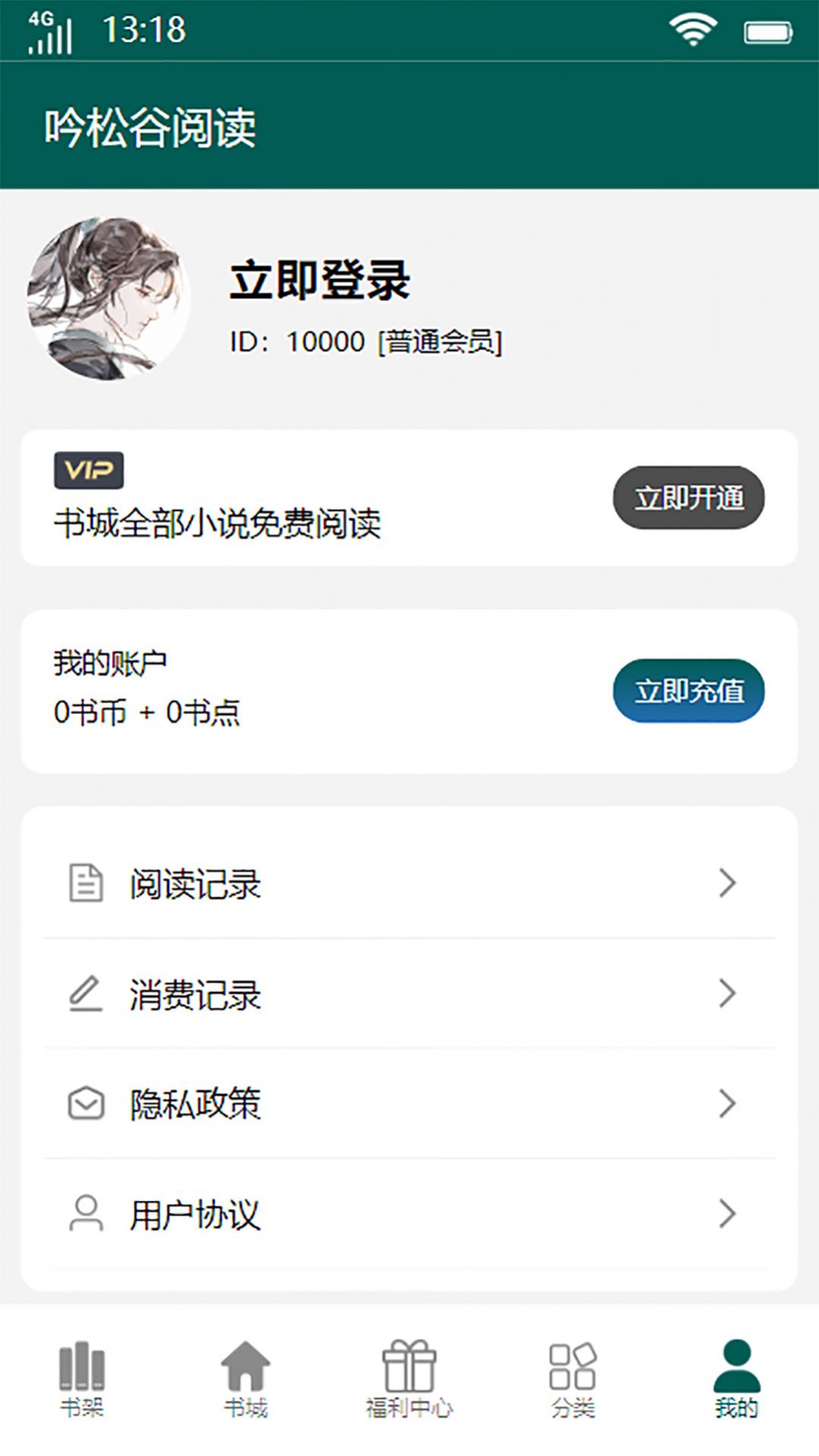Screen dimensions: 819x1456
Task: Expand 阅读记录 via its chevron arrow
Action: (726, 882)
